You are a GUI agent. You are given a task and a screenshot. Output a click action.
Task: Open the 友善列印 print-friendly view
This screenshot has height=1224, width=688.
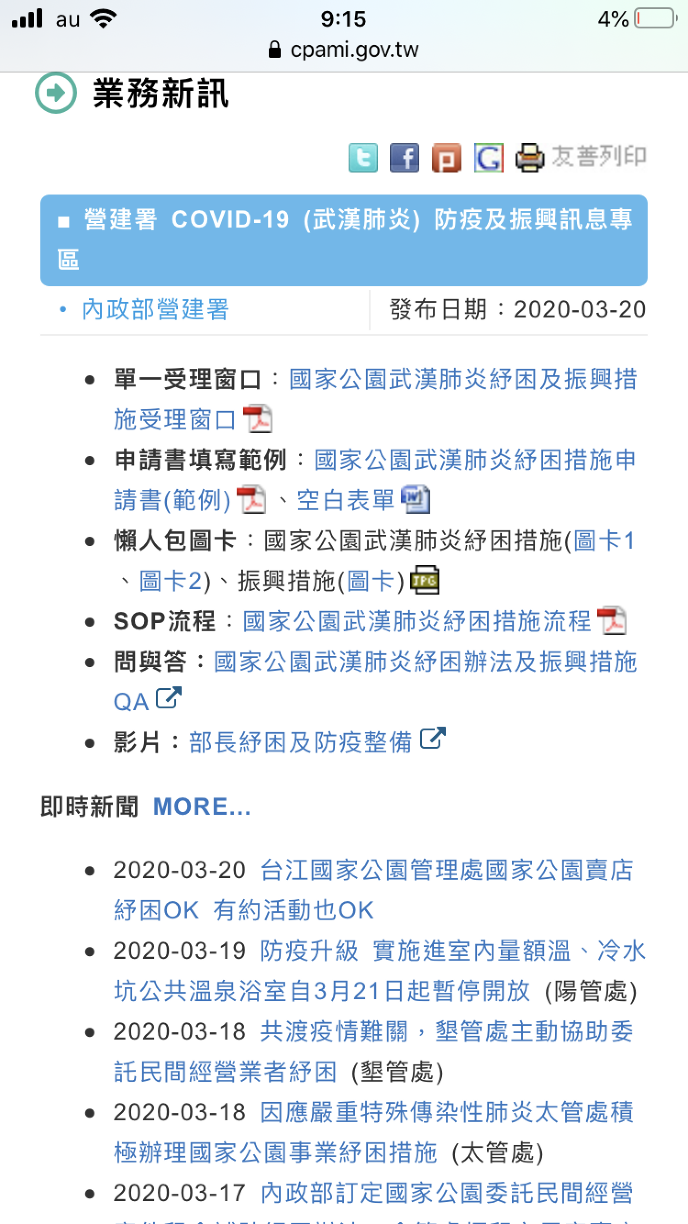(x=581, y=157)
